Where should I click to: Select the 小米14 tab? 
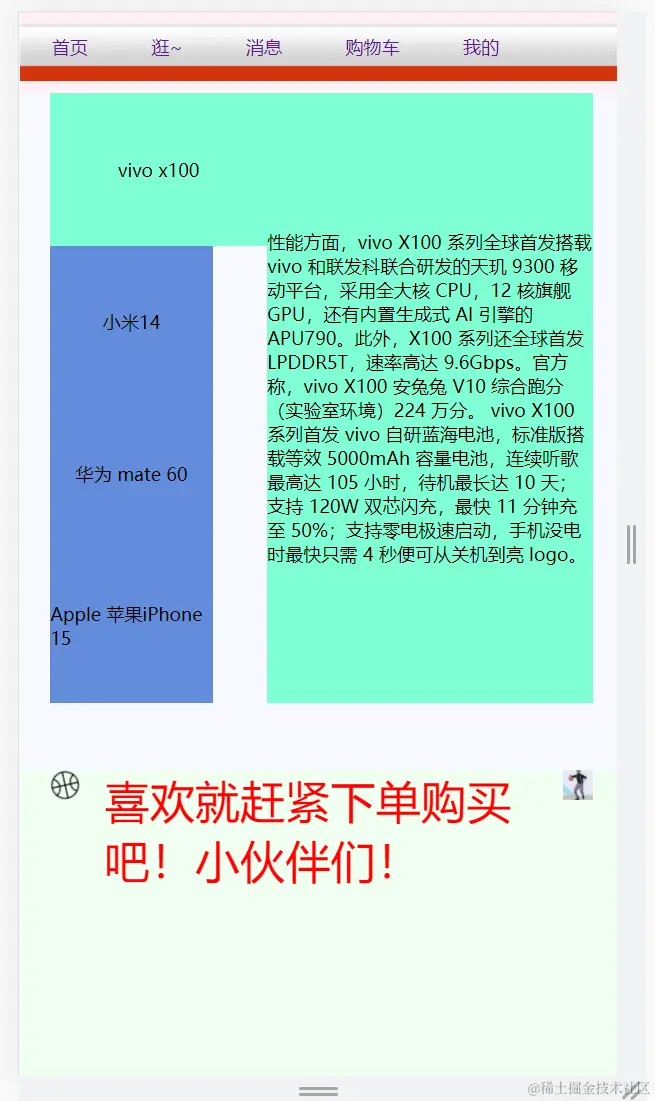pyautogui.click(x=131, y=322)
